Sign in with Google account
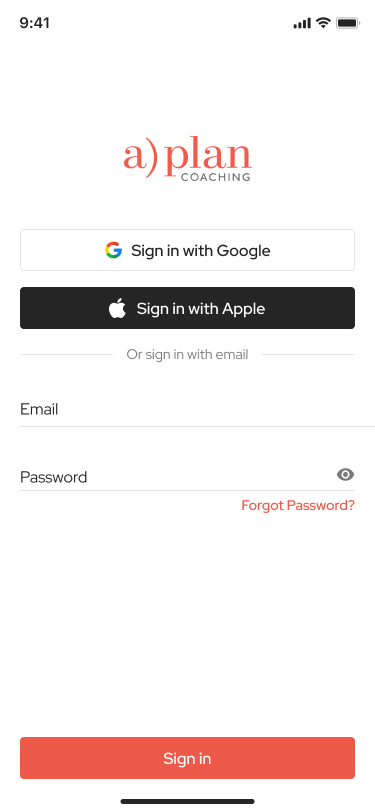Image resolution: width=375 pixels, height=812 pixels. click(x=188, y=250)
